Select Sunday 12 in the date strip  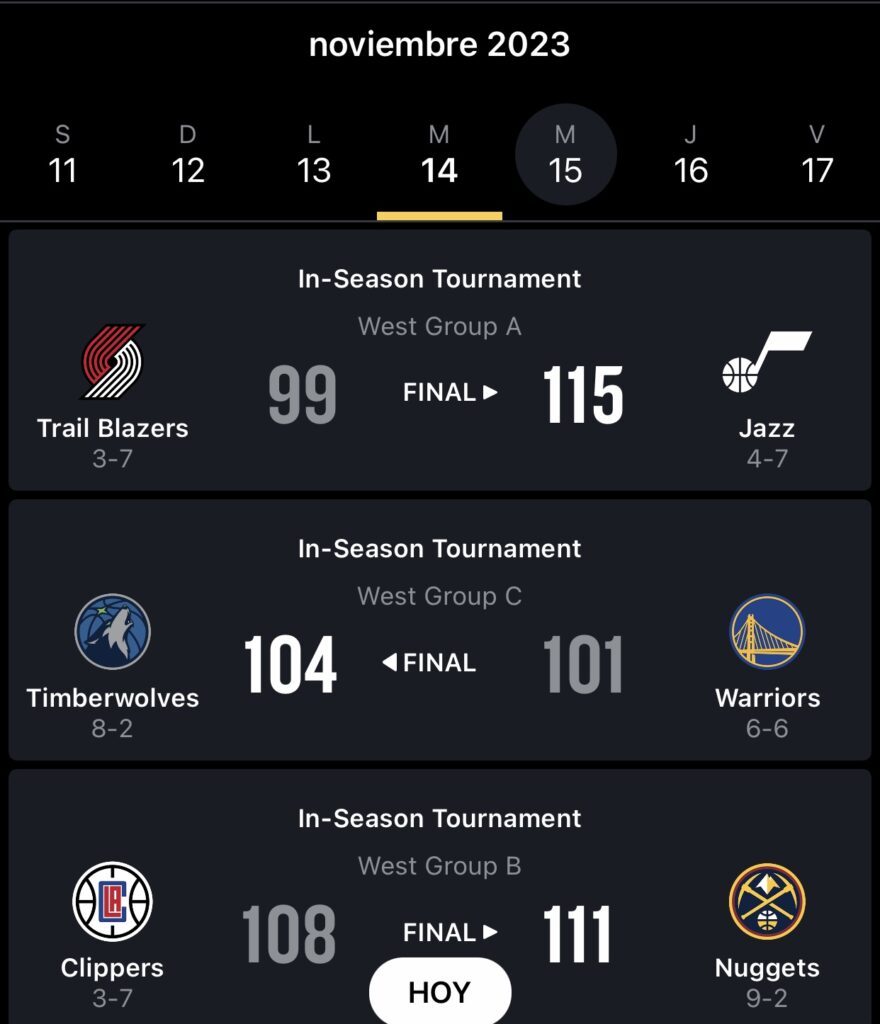point(188,155)
